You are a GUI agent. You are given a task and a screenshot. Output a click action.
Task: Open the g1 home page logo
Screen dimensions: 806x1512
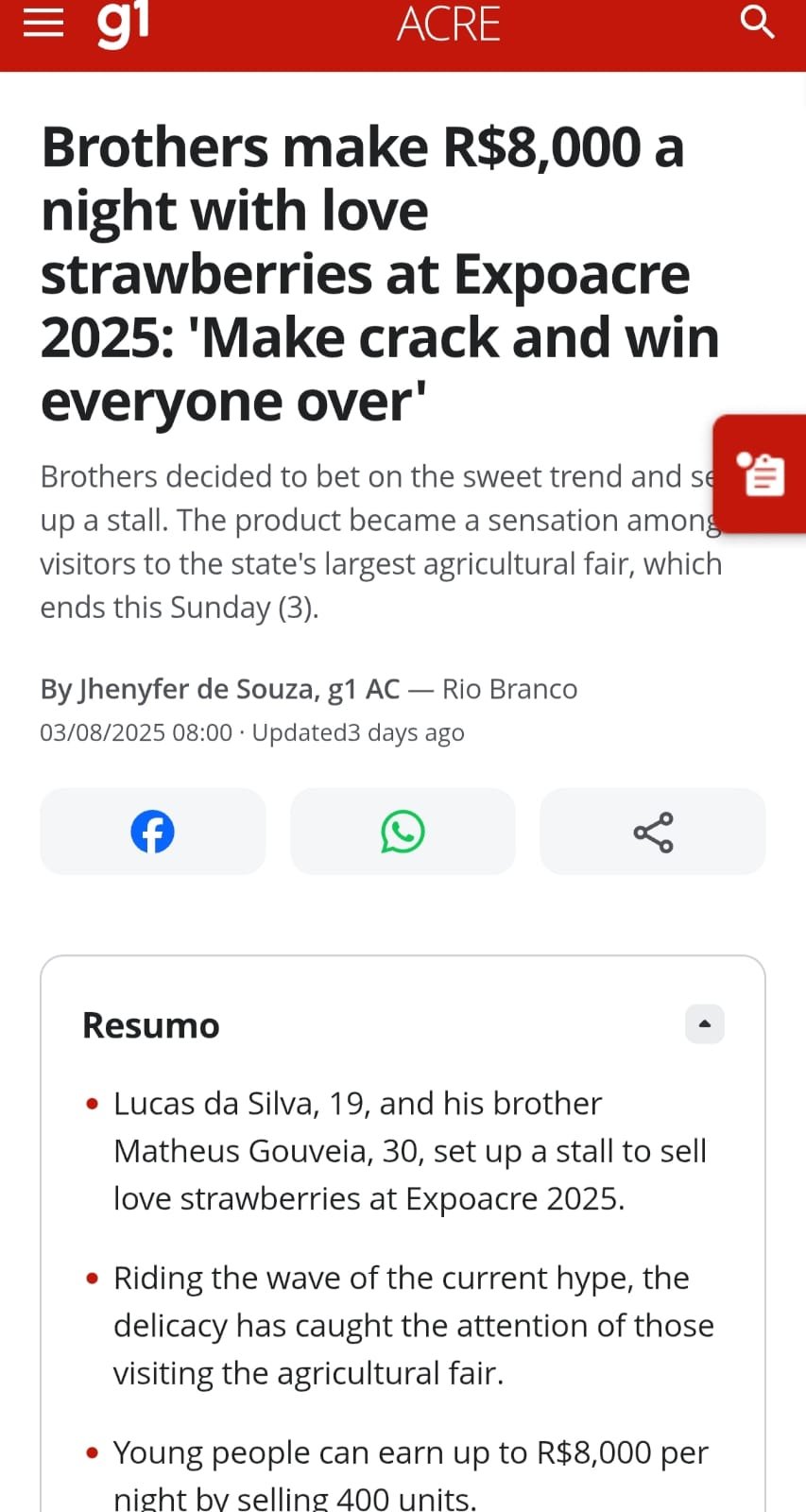tap(123, 23)
